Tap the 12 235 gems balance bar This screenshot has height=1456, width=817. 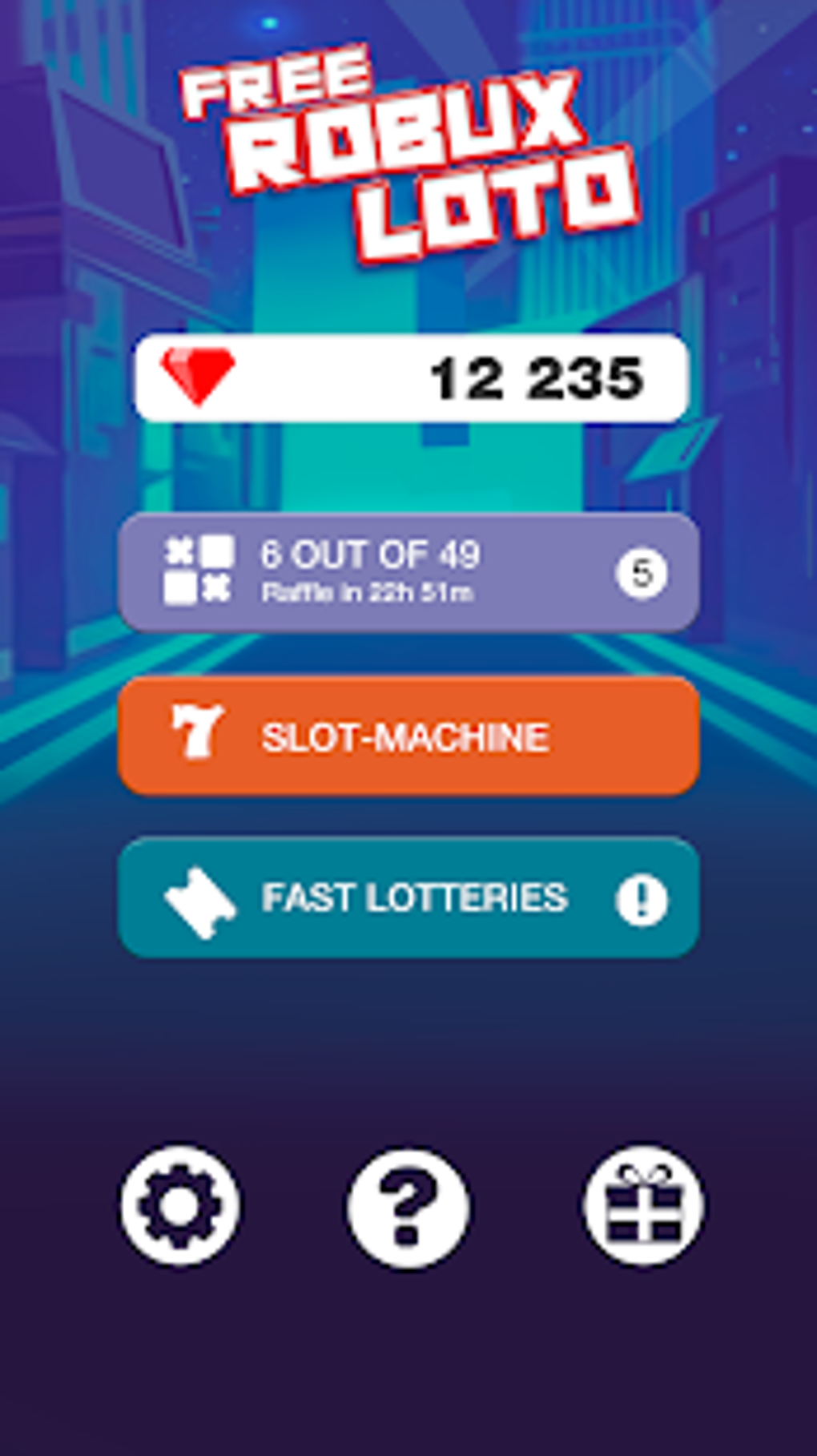point(412,378)
